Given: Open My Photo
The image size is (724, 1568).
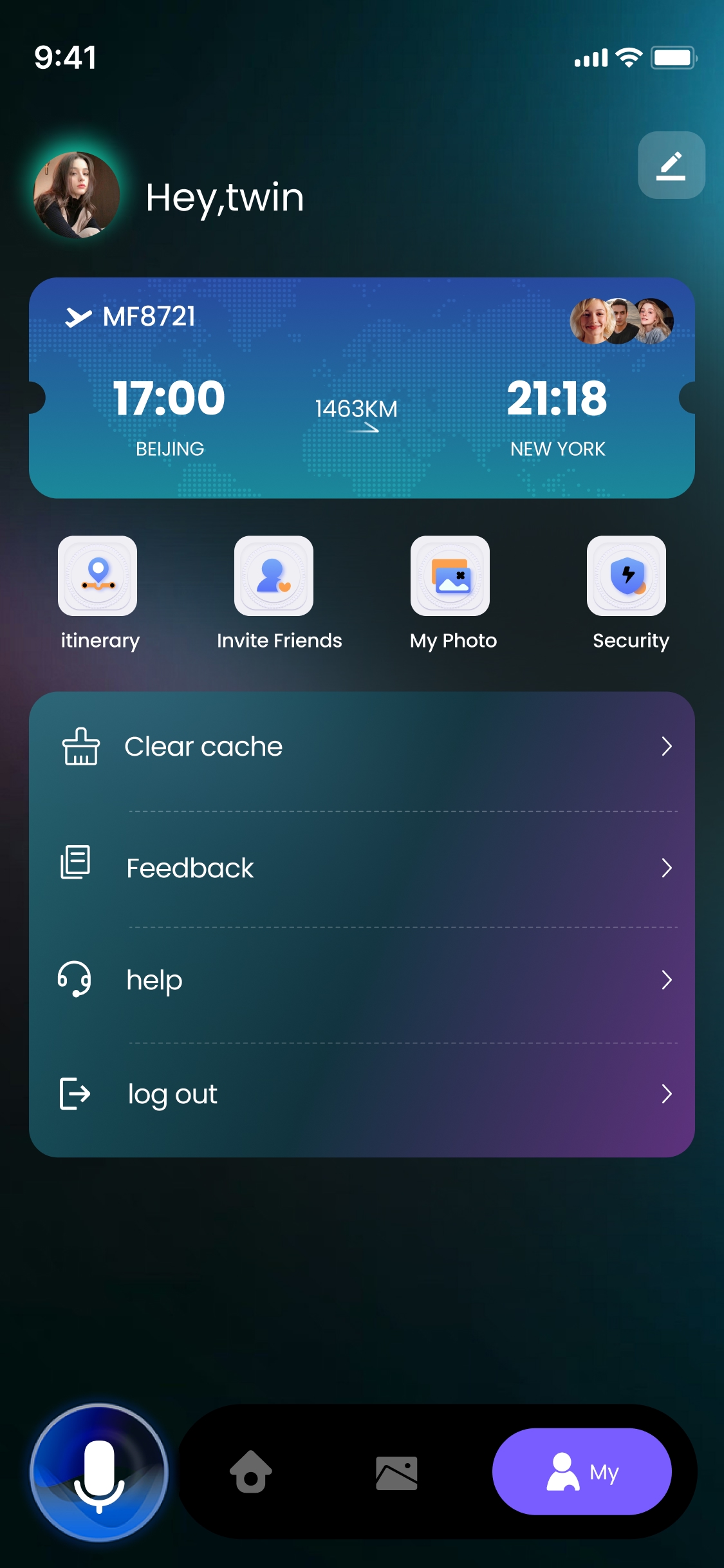Looking at the screenshot, I should (450, 576).
